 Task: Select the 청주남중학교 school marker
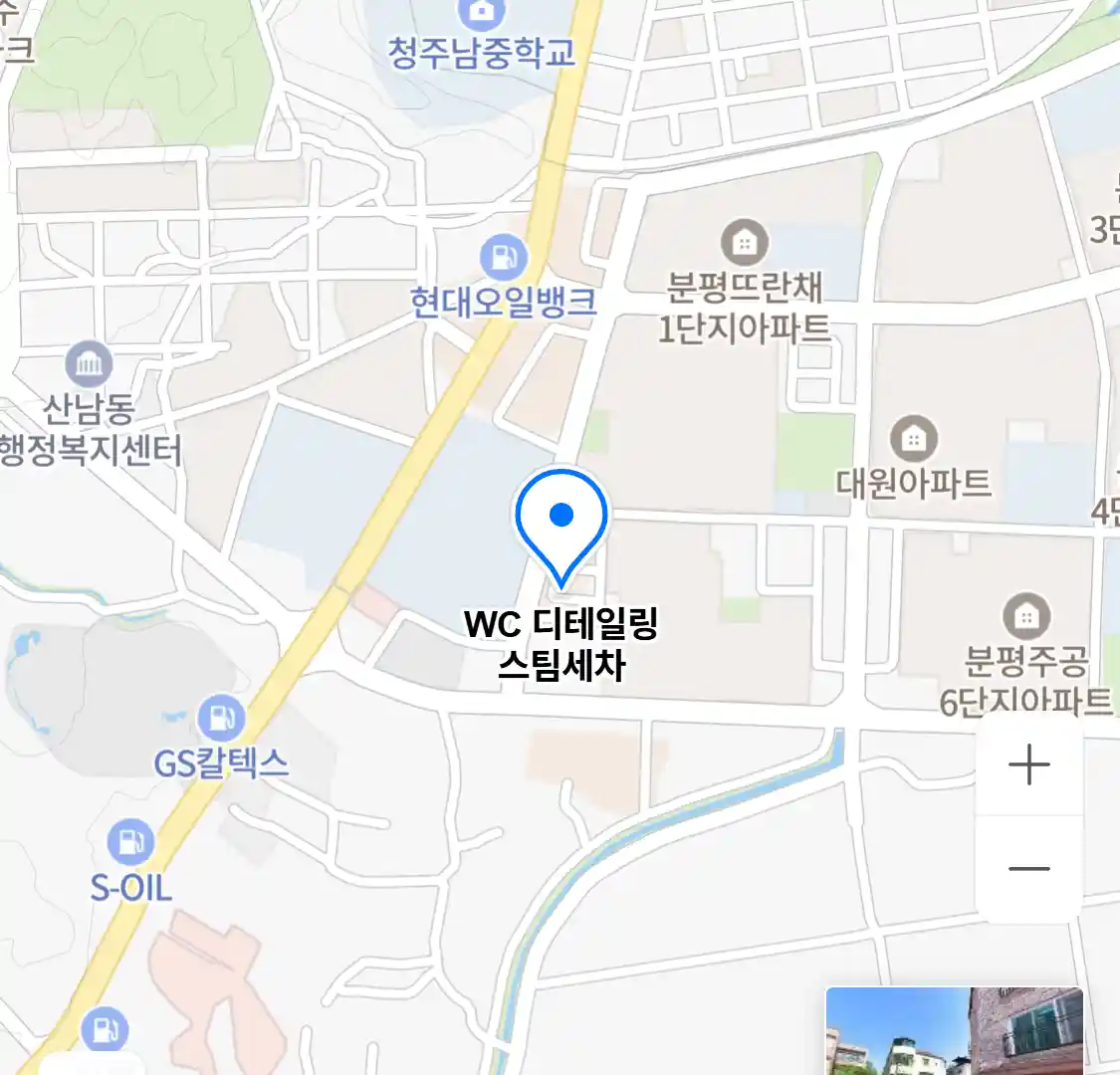pyautogui.click(x=481, y=13)
